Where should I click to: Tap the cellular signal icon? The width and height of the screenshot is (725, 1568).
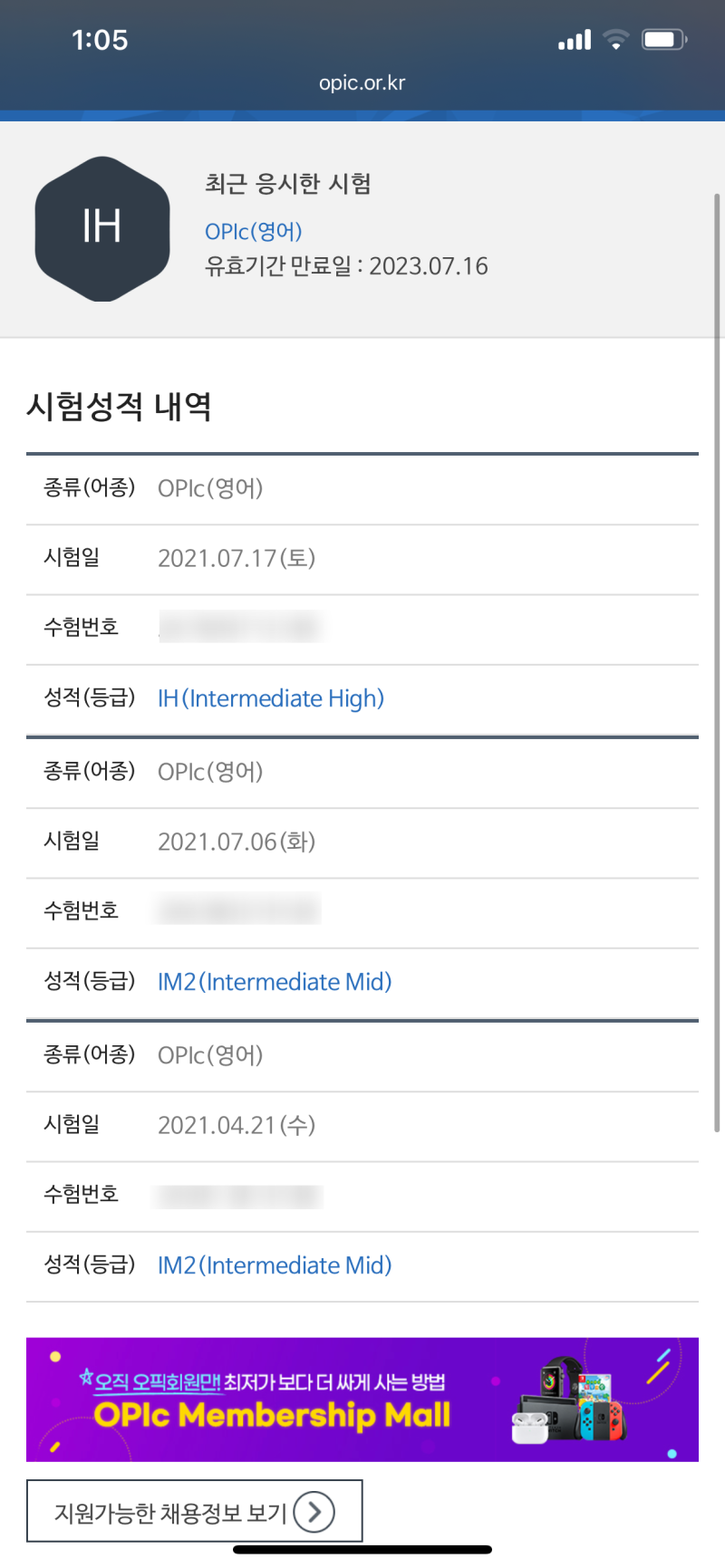click(576, 40)
